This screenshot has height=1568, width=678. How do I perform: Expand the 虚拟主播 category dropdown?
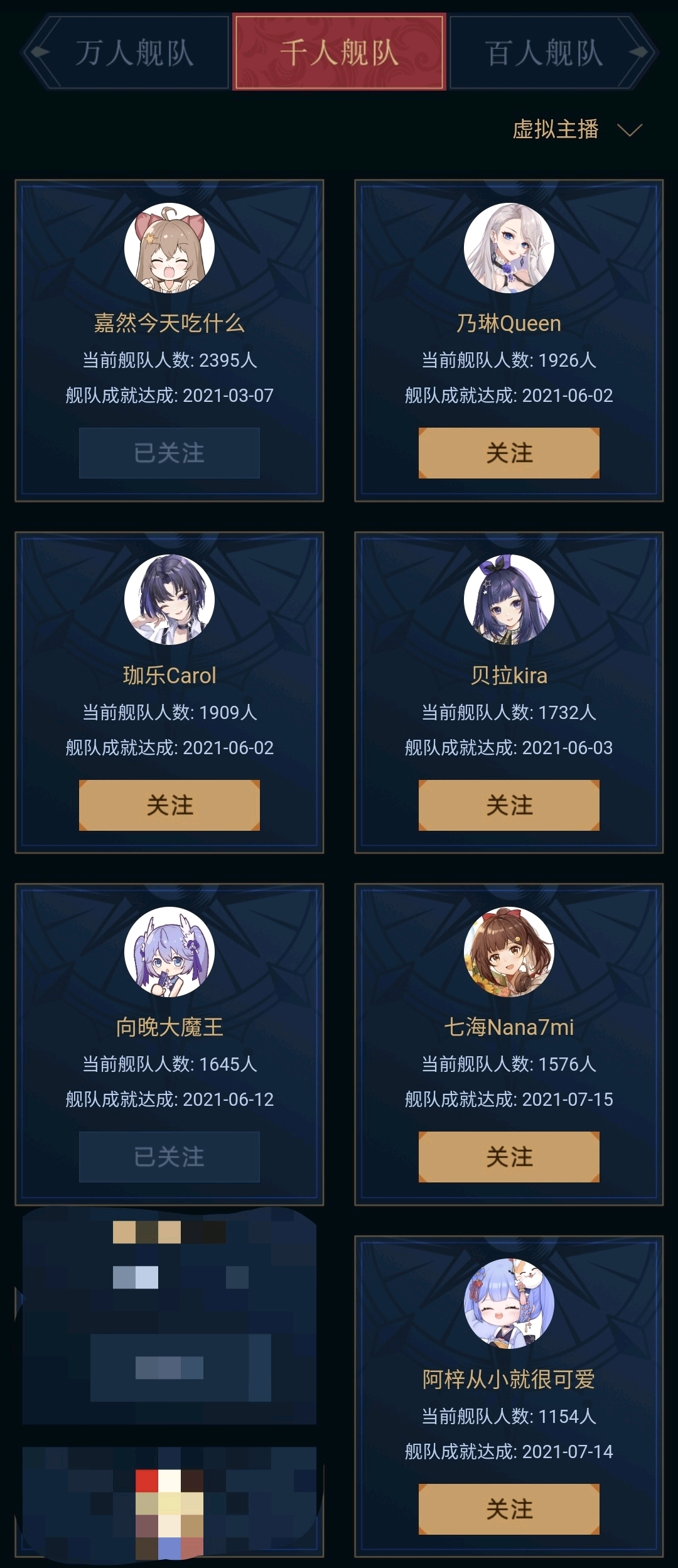[x=578, y=129]
